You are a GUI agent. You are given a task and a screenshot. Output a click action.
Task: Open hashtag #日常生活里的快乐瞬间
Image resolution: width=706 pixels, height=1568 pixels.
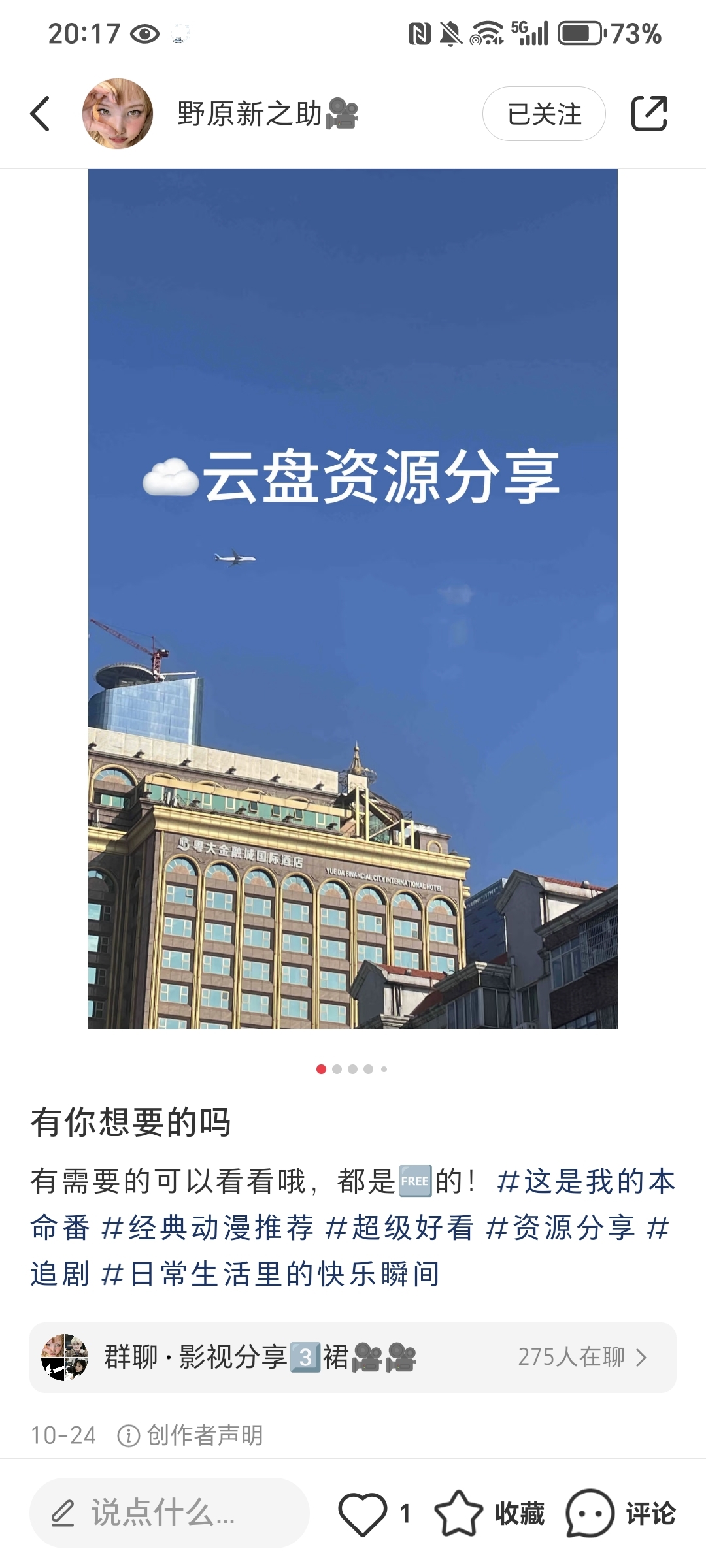271,1274
